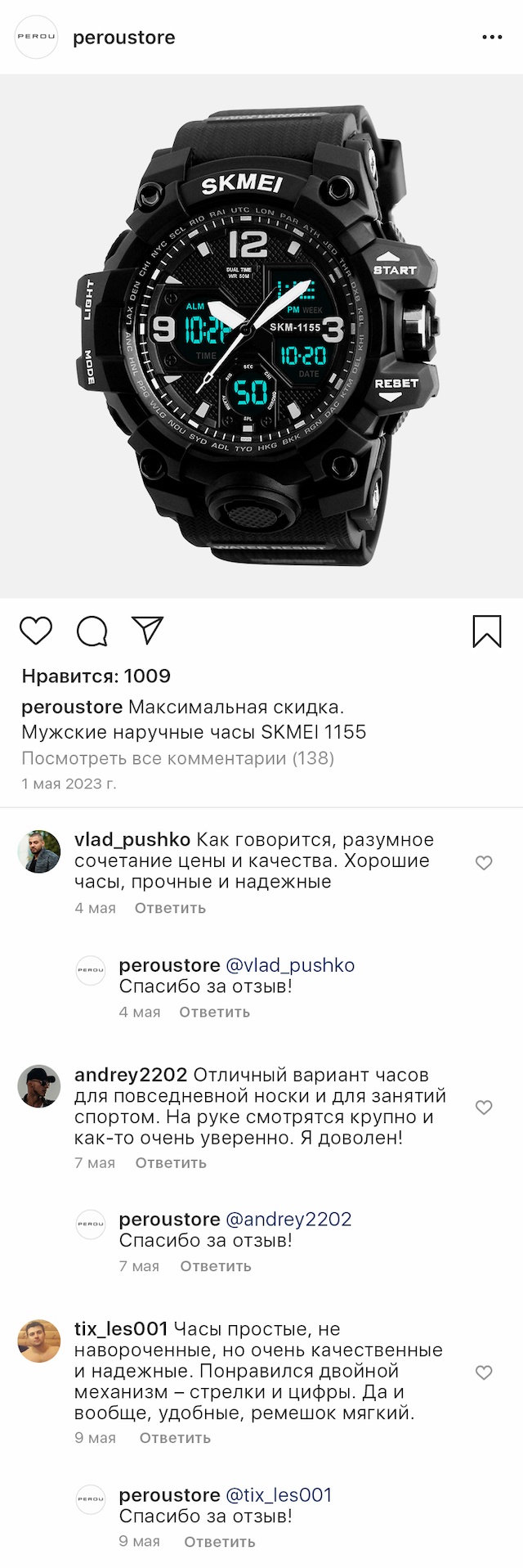Screen dimensions: 523x1568
Task: Open the @tix_les001 mention link
Action: click(x=279, y=1495)
